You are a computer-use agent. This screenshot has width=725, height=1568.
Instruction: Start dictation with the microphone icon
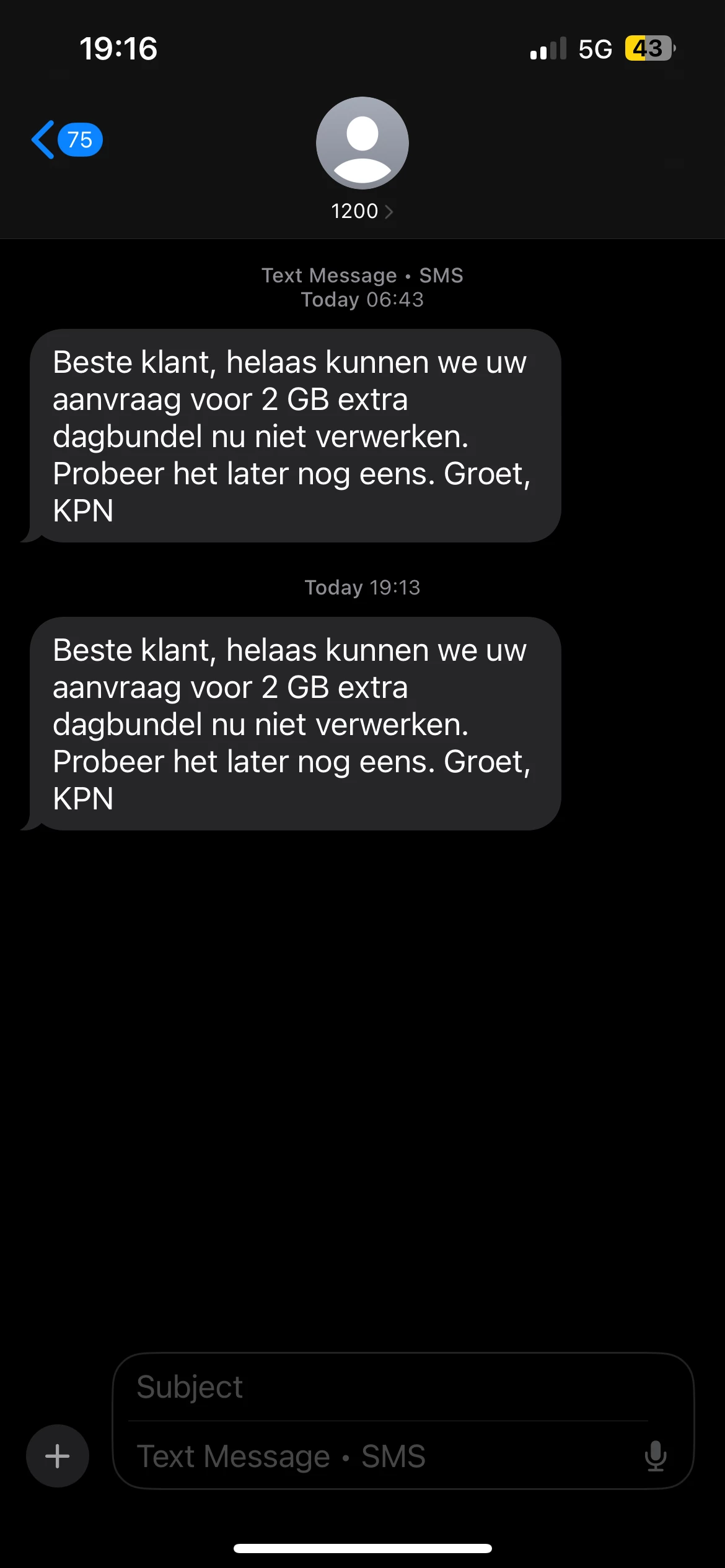(655, 1456)
